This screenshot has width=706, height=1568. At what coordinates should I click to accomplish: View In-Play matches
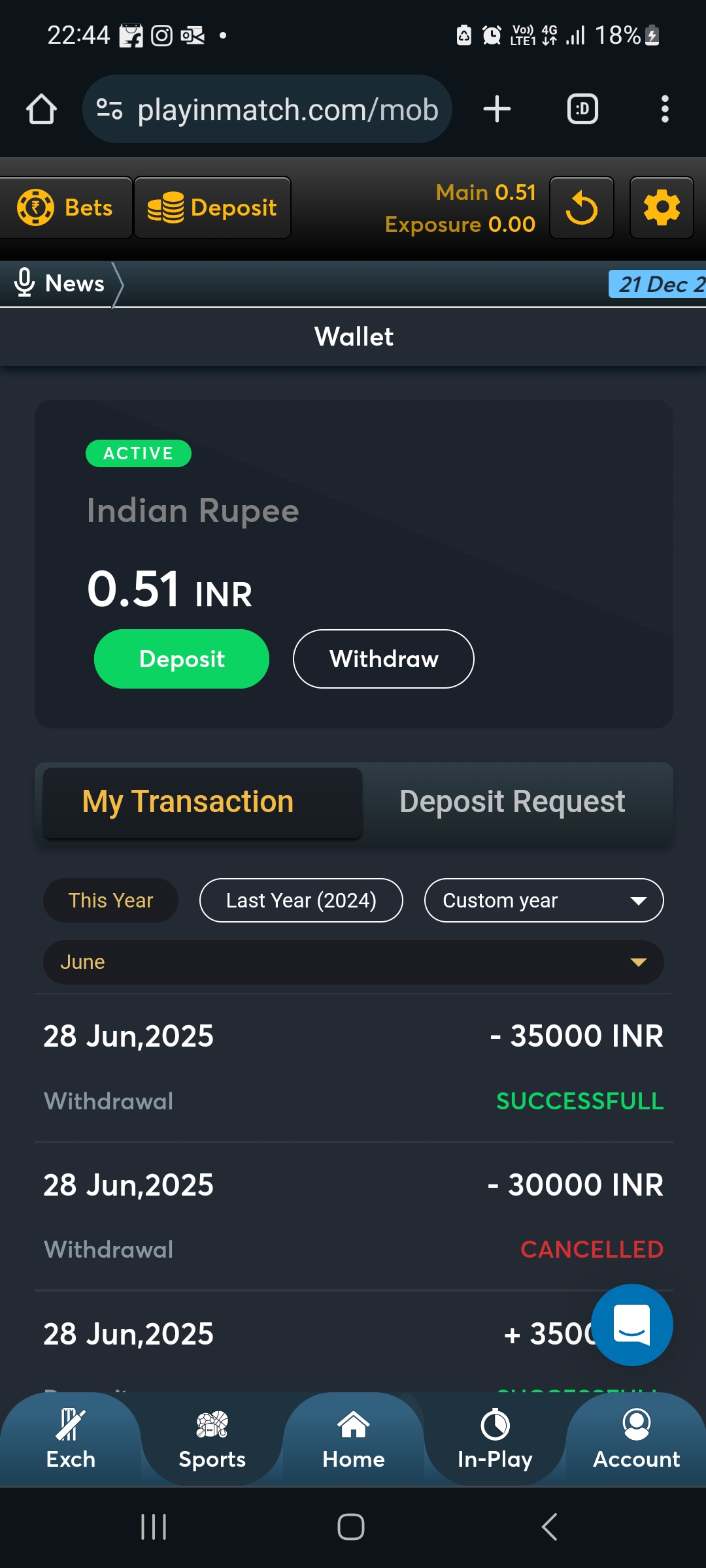495,1441
